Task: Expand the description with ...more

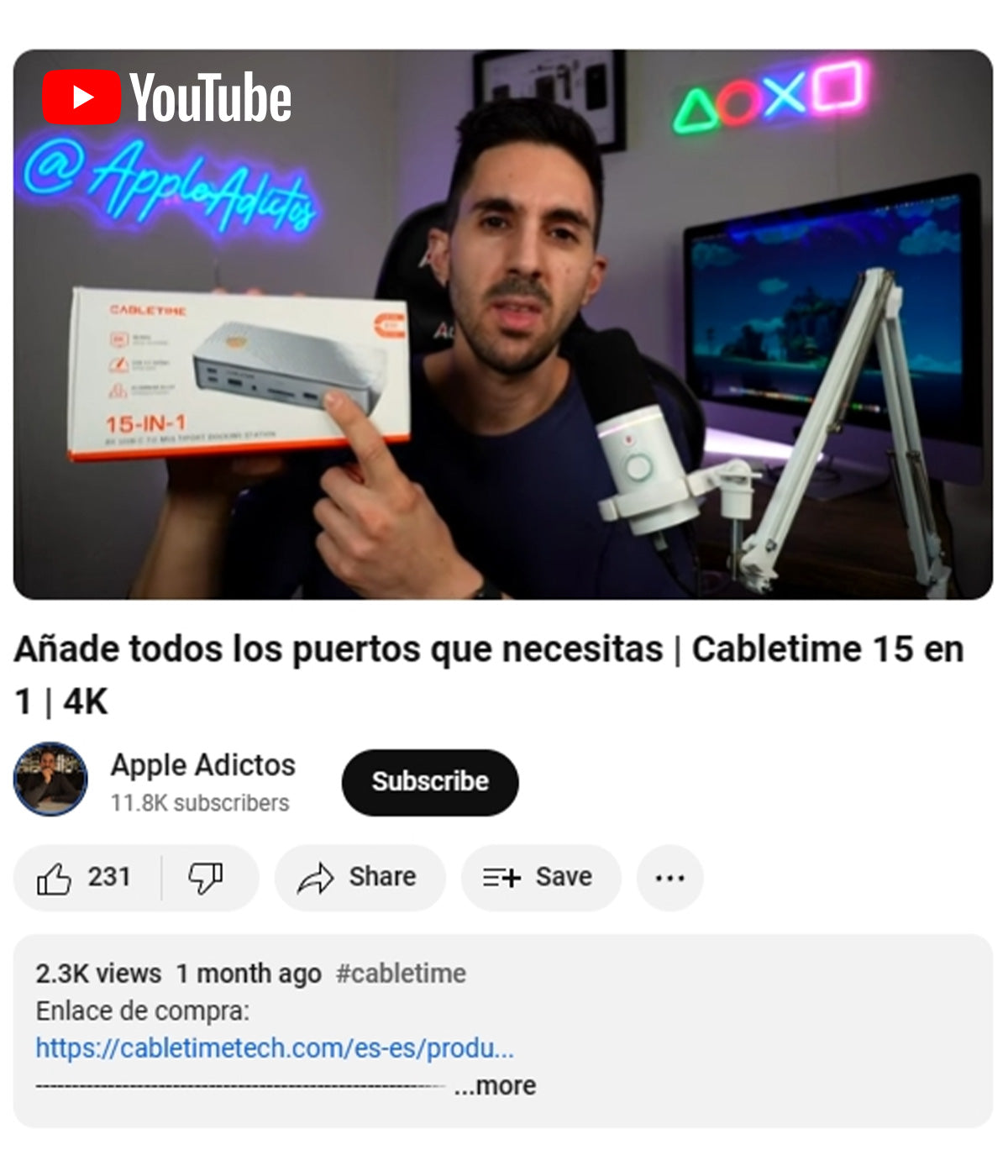Action: tap(495, 1085)
